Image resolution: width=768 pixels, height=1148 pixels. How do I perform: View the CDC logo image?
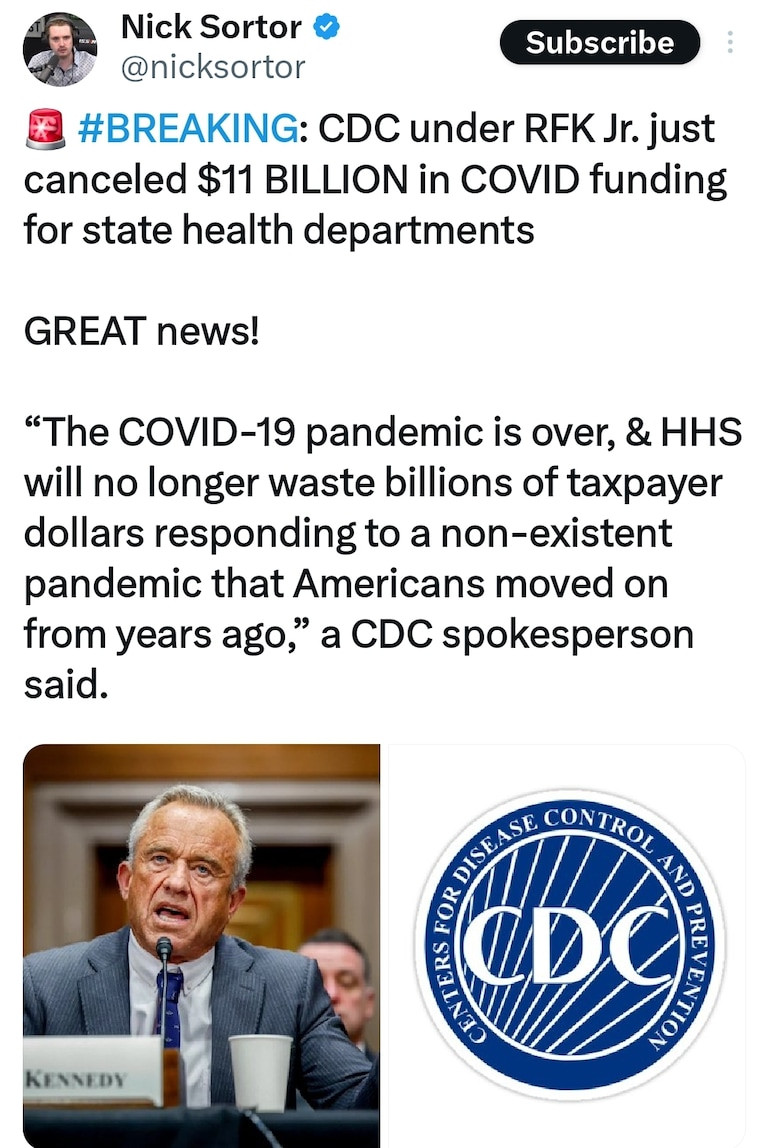(565, 945)
